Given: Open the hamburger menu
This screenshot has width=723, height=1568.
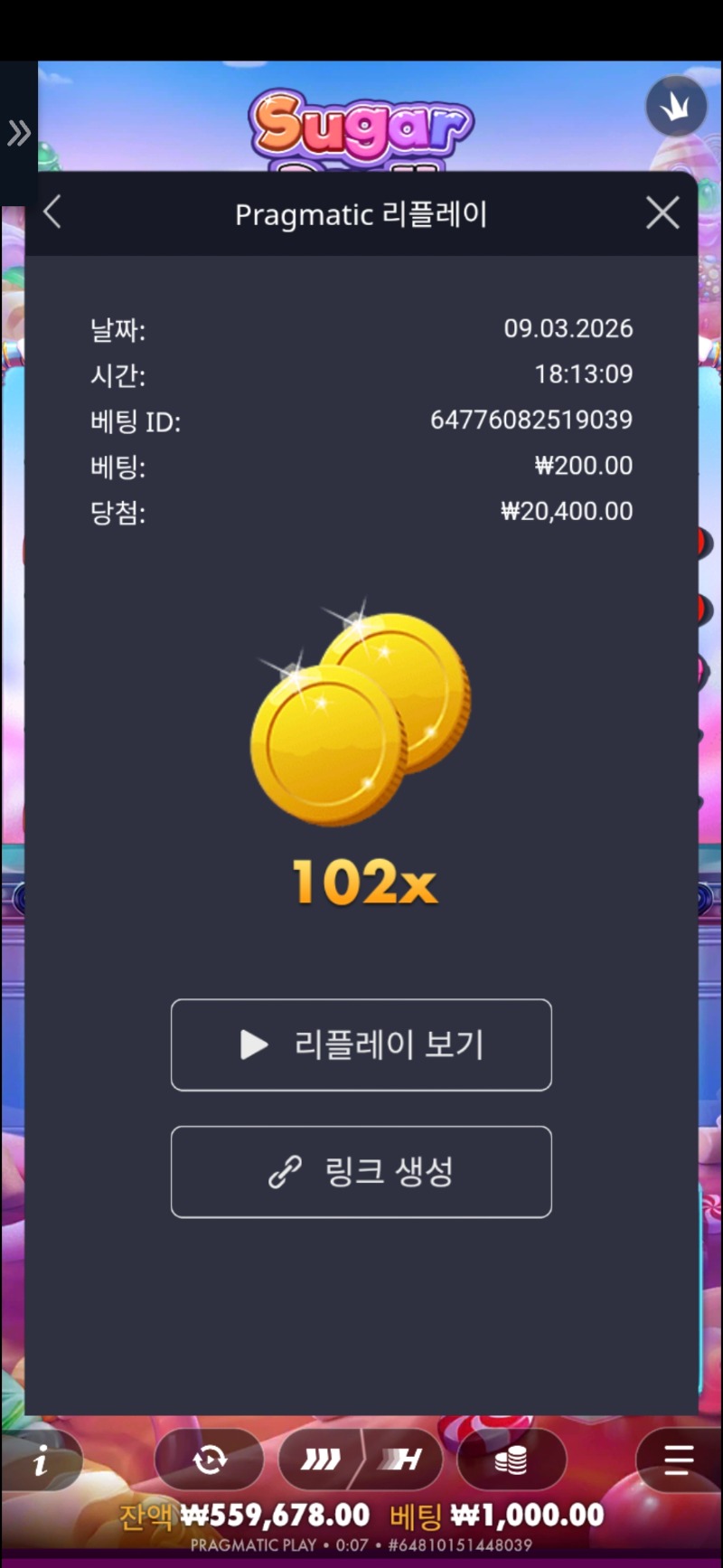Looking at the screenshot, I should click(678, 1459).
